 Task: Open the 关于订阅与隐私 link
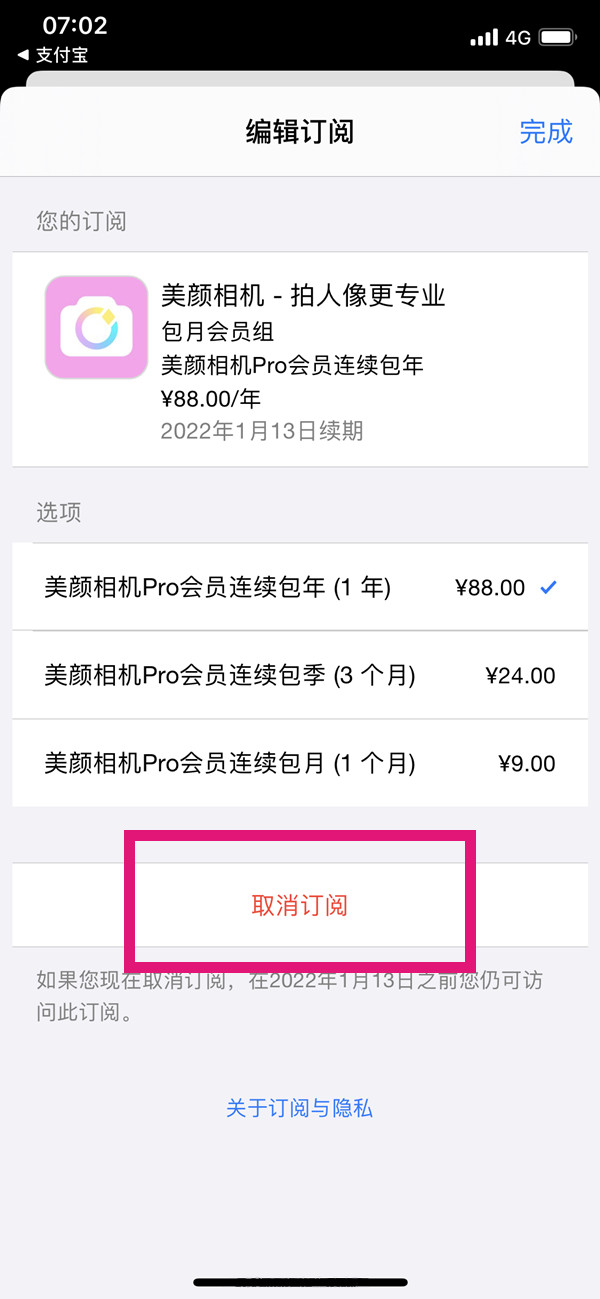[299, 1108]
